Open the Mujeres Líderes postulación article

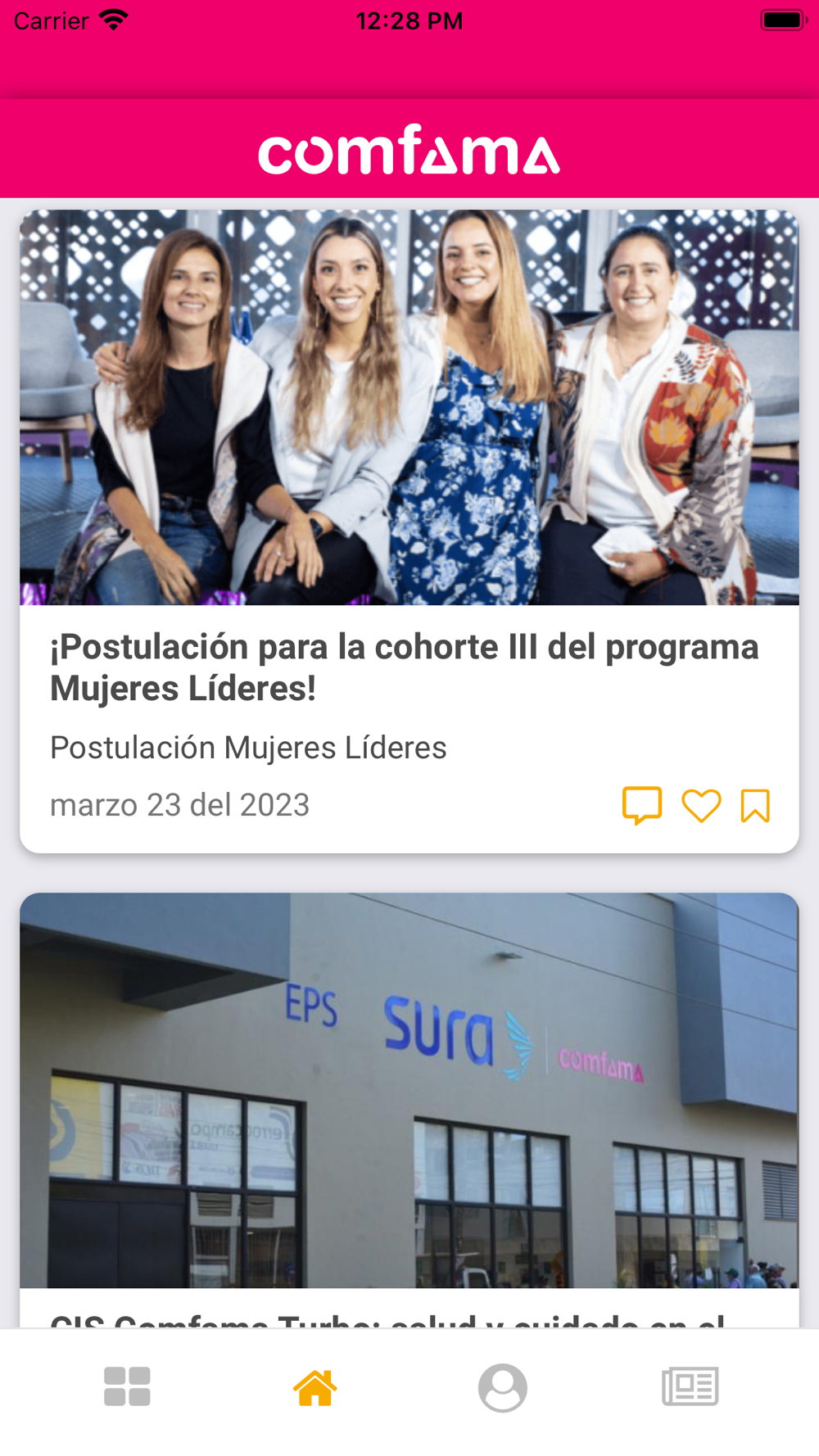[x=409, y=531]
